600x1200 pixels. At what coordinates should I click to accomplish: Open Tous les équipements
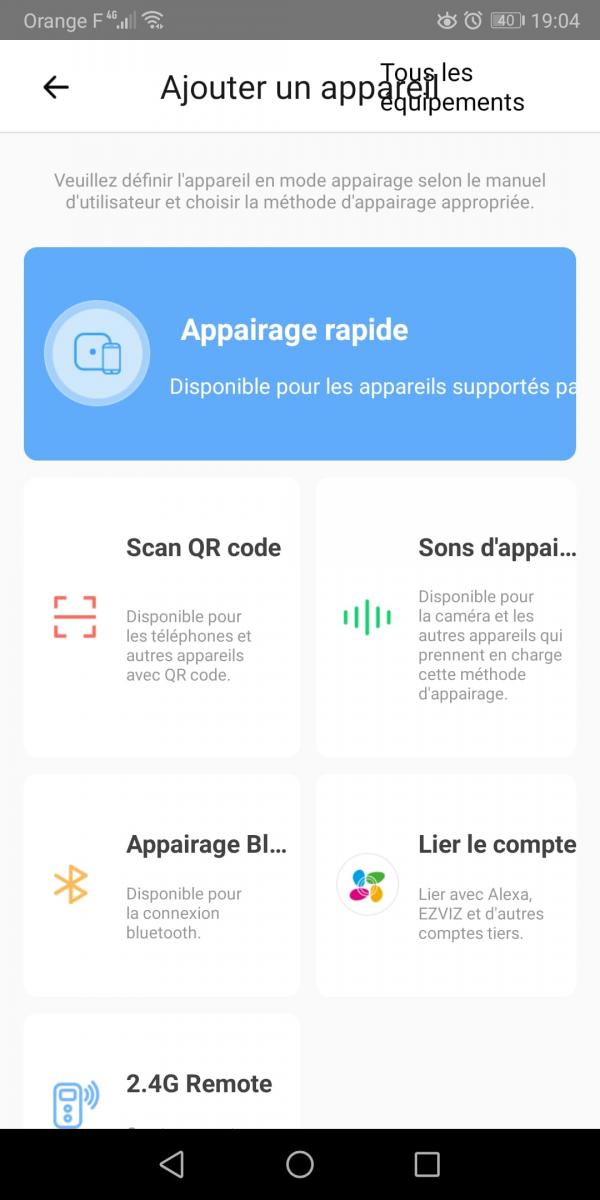[453, 87]
